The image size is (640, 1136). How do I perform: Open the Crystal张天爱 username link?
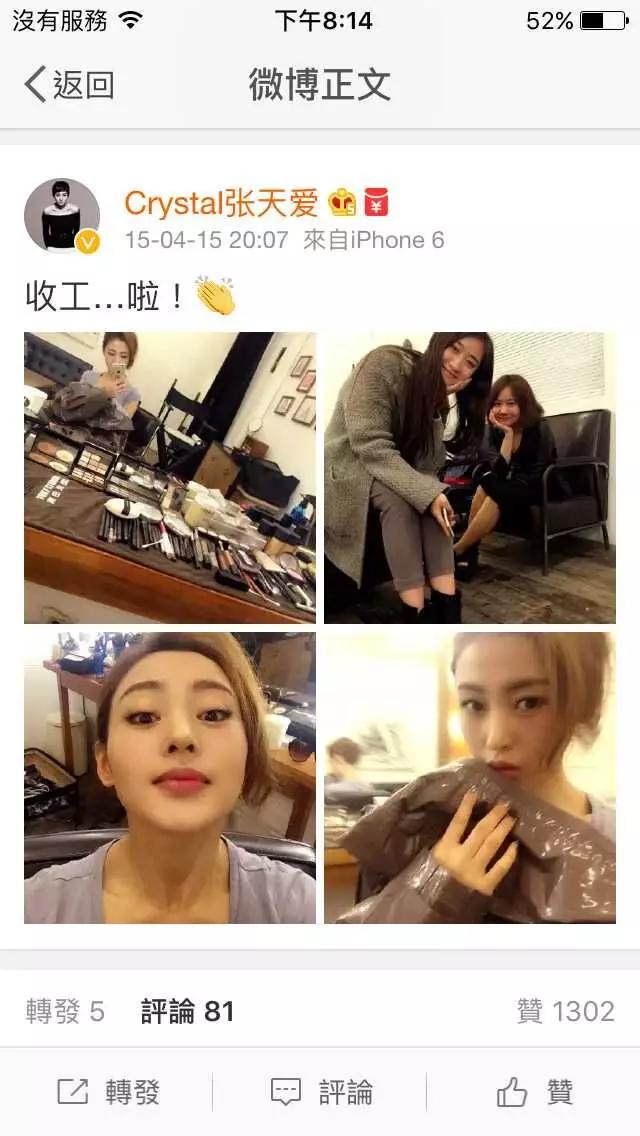tap(220, 203)
